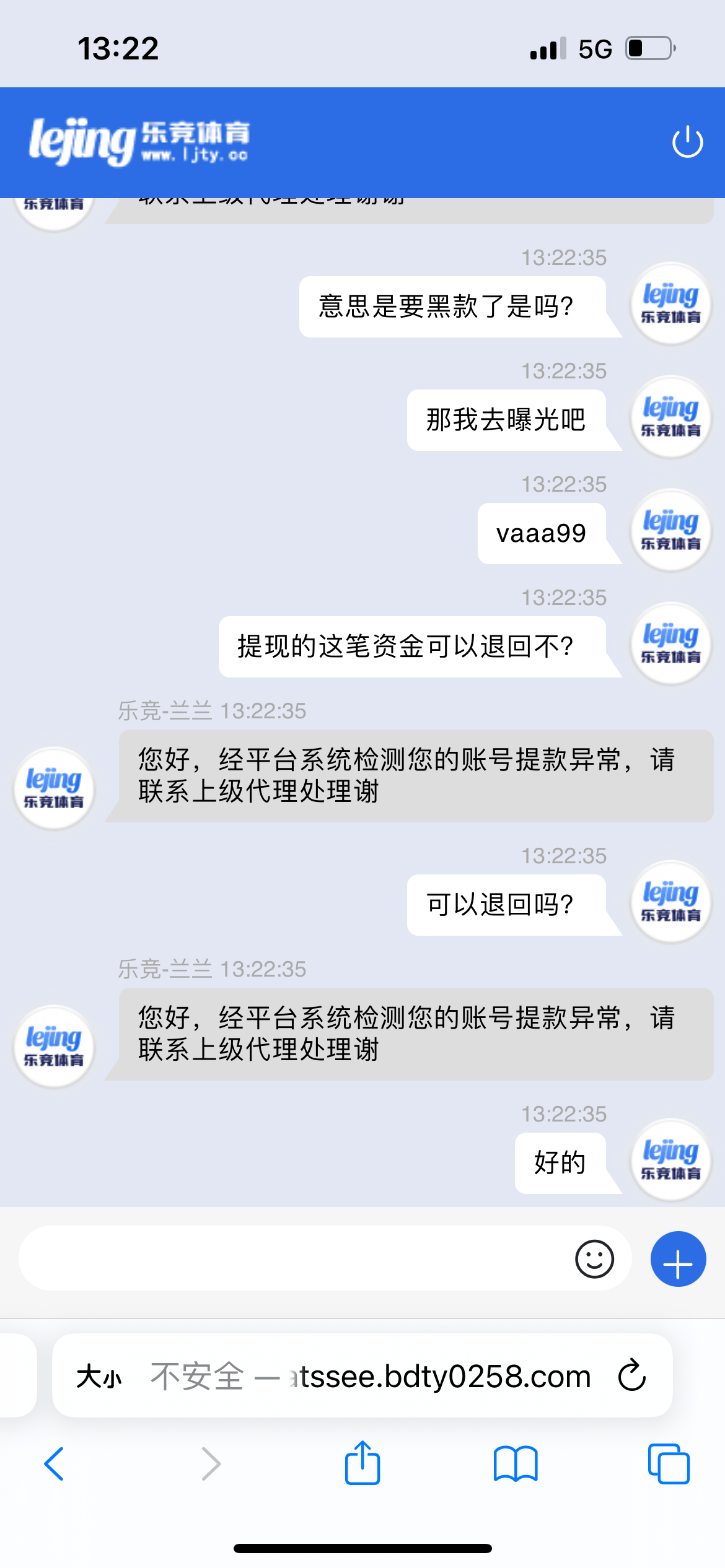Focus the chat message input field

pos(291,1258)
